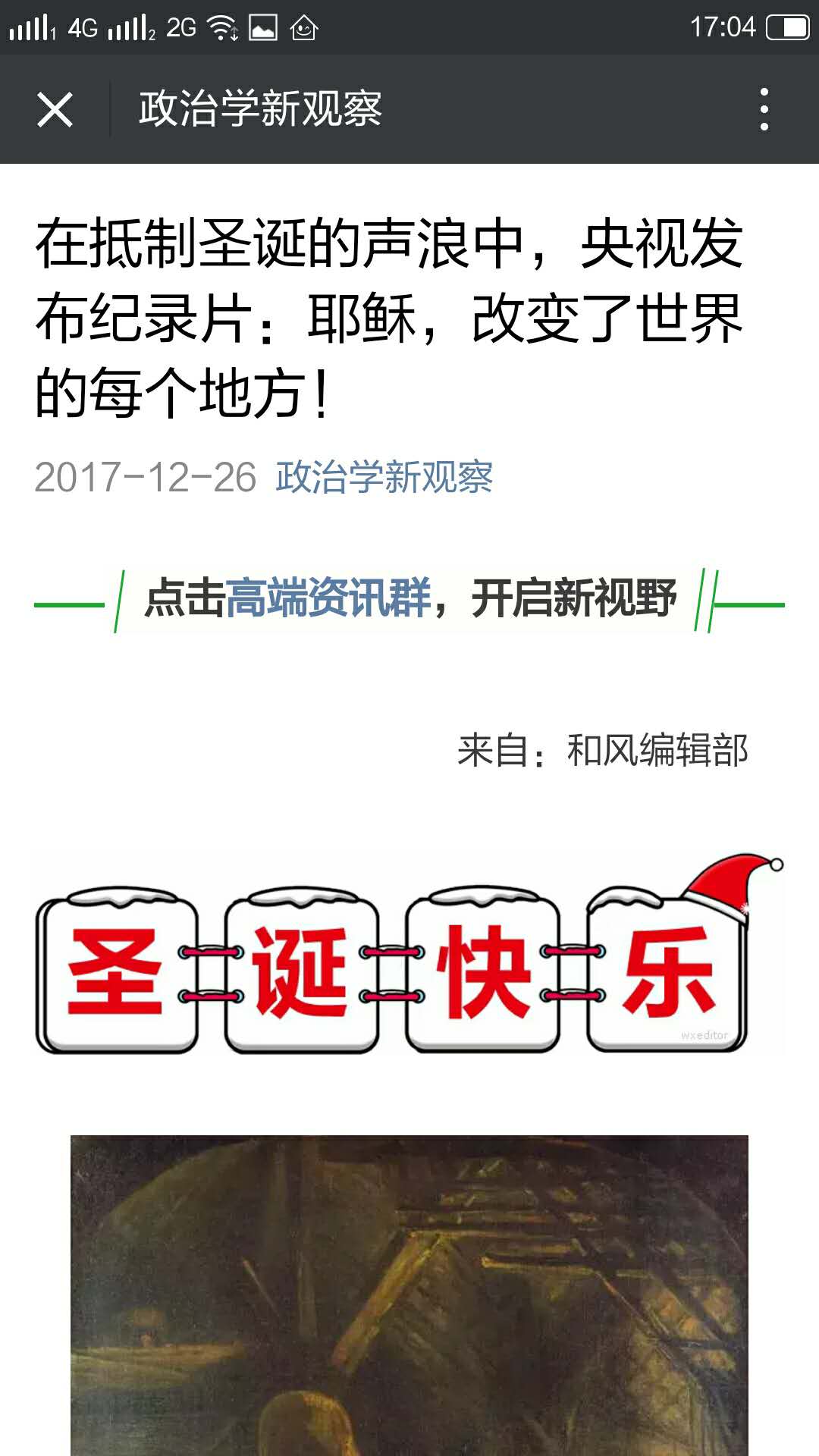Close the article page
The width and height of the screenshot is (819, 1456).
click(55, 109)
